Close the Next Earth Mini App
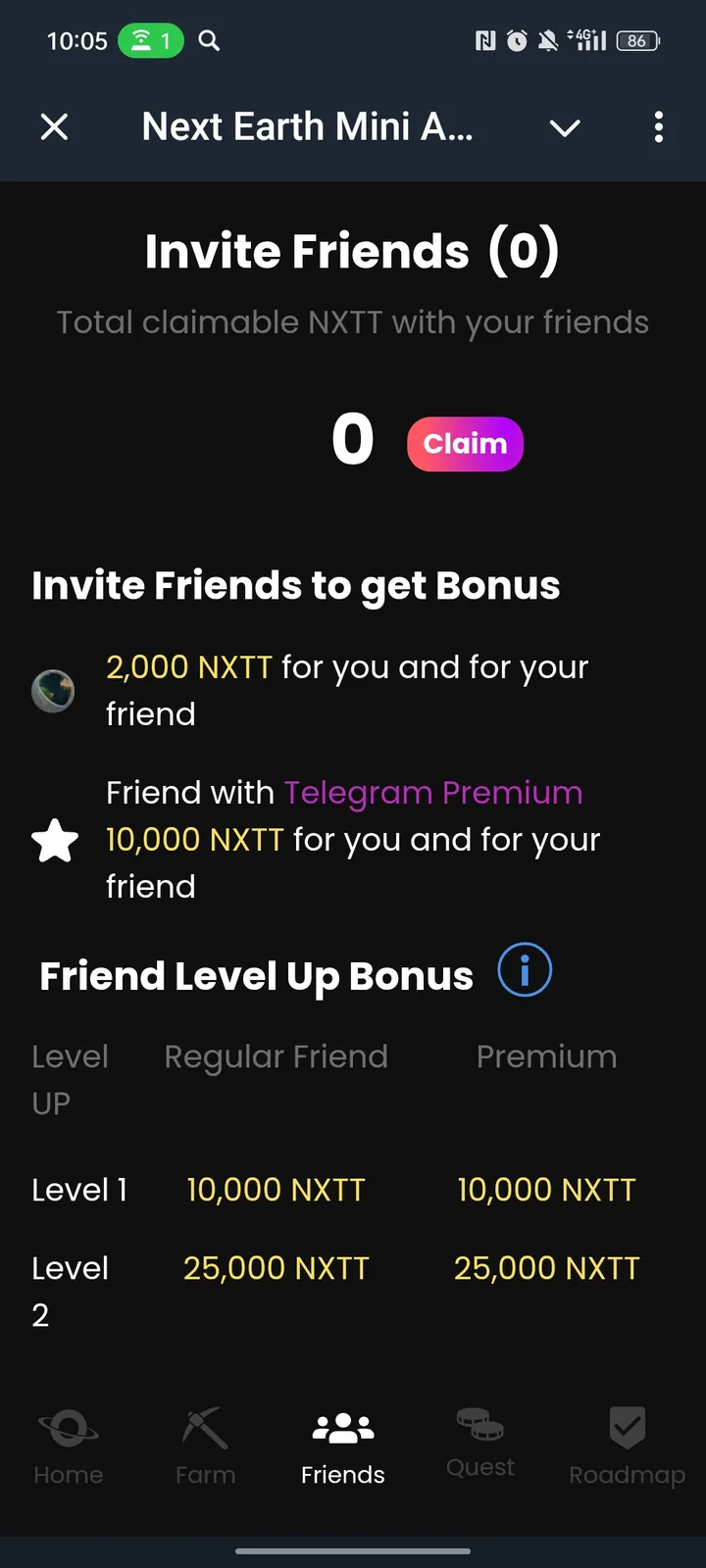Screen dimensions: 706x1568 [x=55, y=127]
